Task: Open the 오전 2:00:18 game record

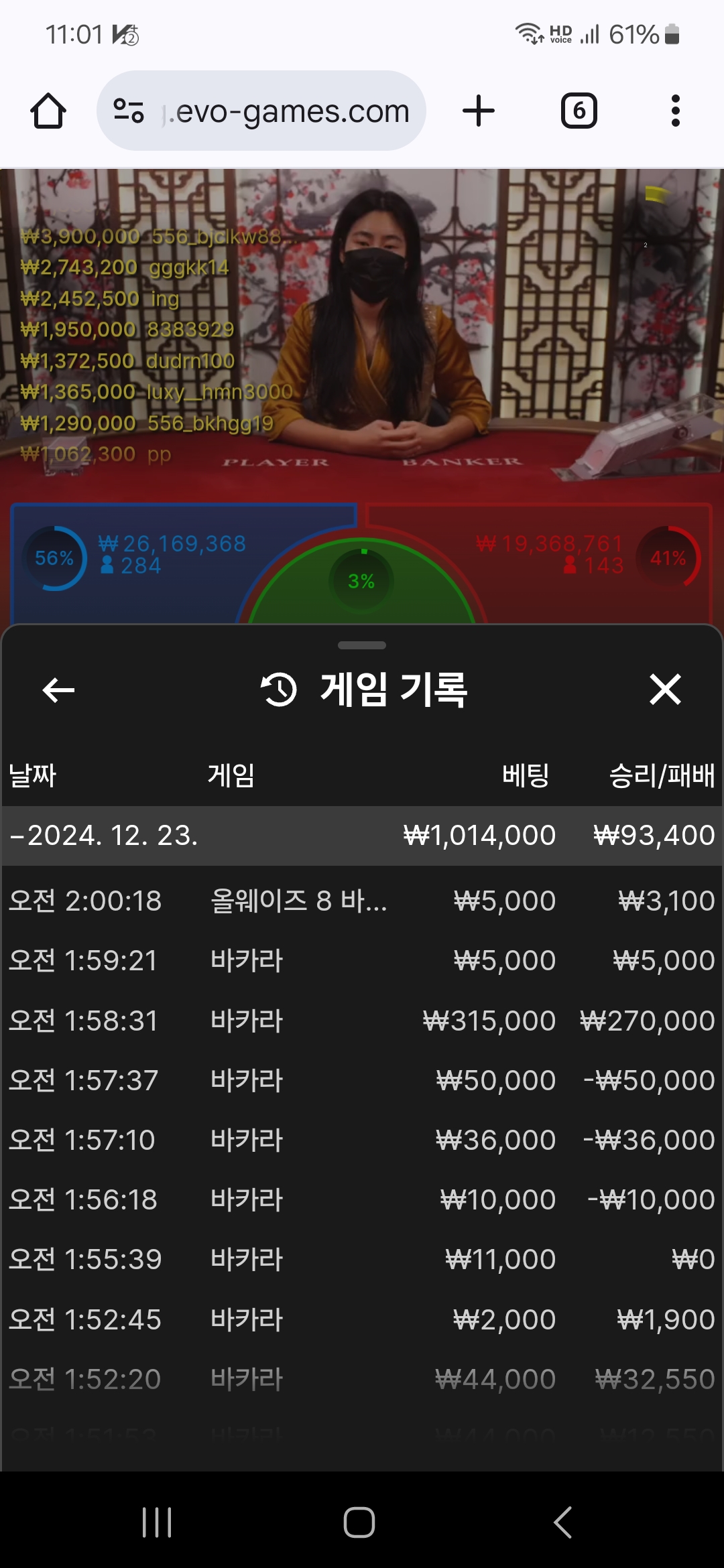Action: coord(362,901)
